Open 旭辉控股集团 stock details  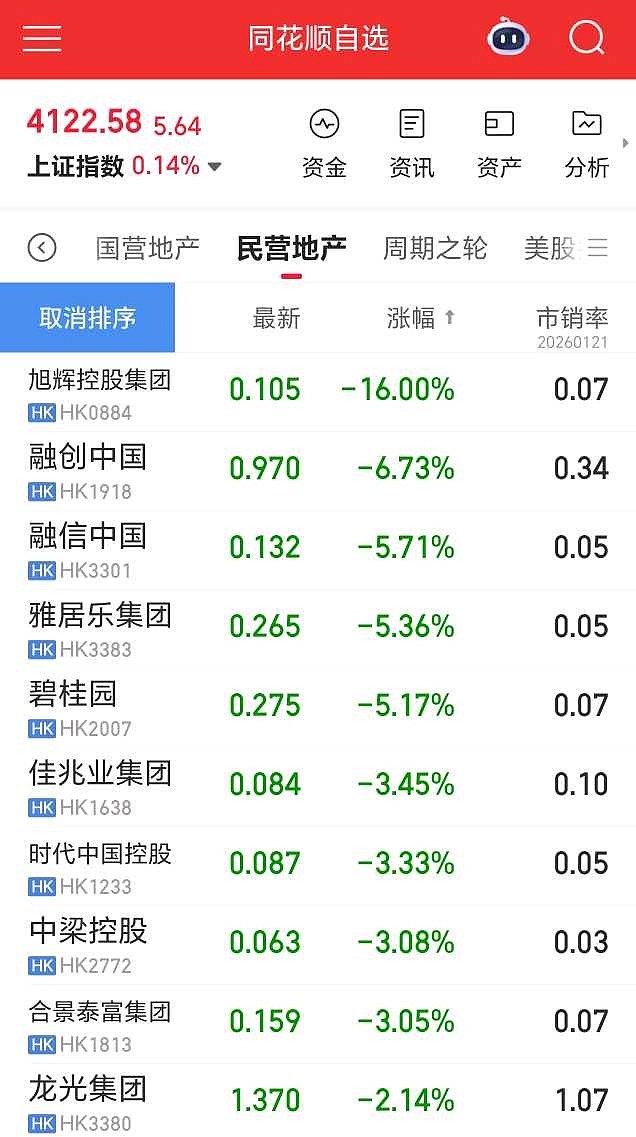[x=100, y=391]
